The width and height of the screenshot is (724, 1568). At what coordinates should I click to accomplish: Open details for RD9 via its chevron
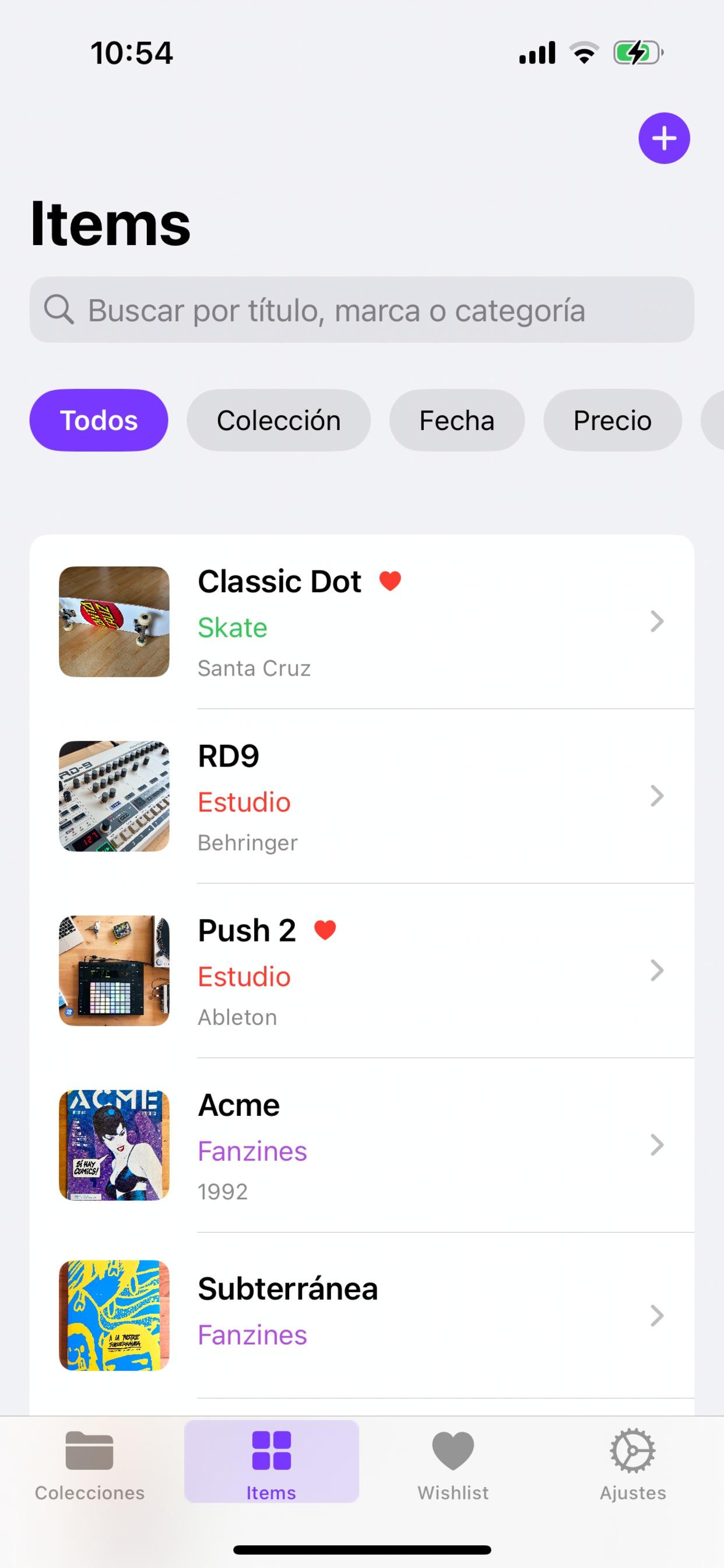pyautogui.click(x=656, y=796)
